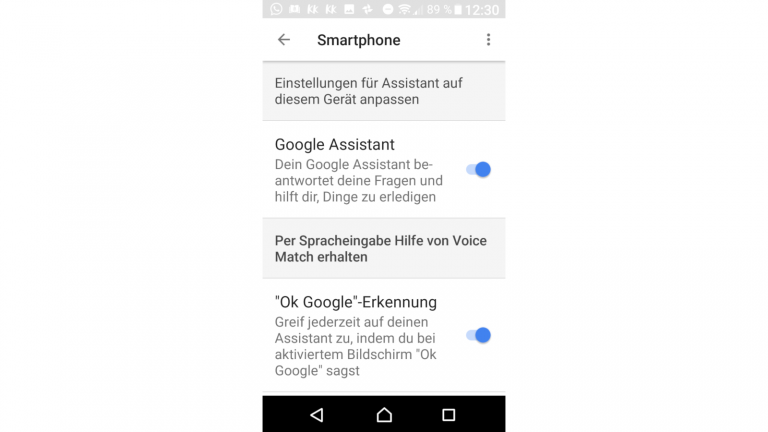Go back using the top-left arrow
The height and width of the screenshot is (432, 768).
tap(284, 40)
